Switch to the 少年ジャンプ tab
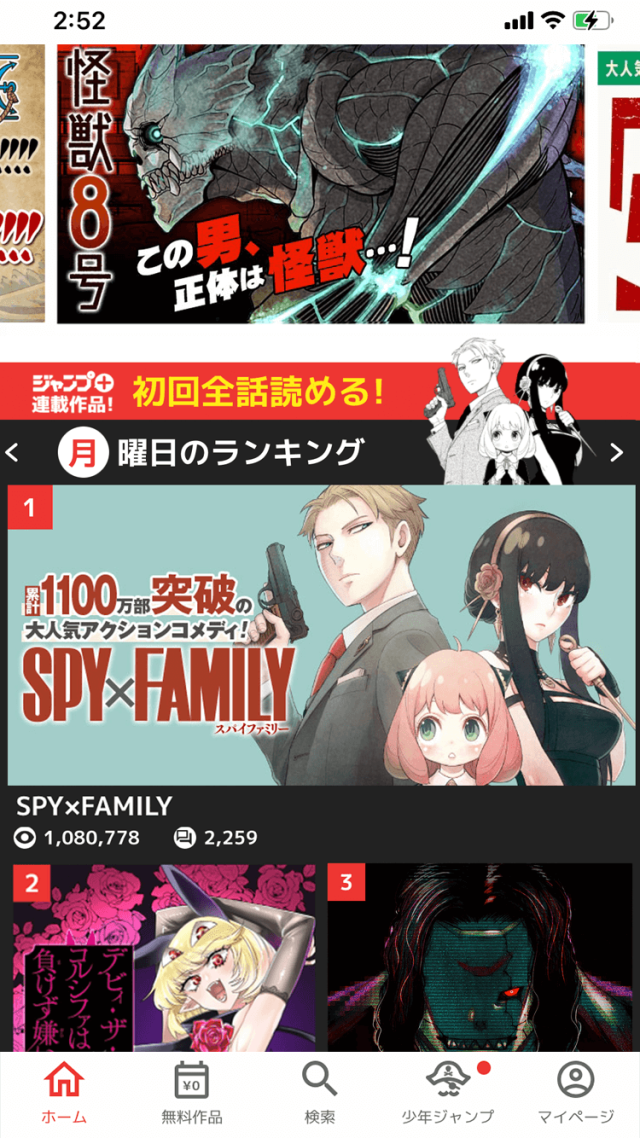The image size is (640, 1138). [448, 1093]
